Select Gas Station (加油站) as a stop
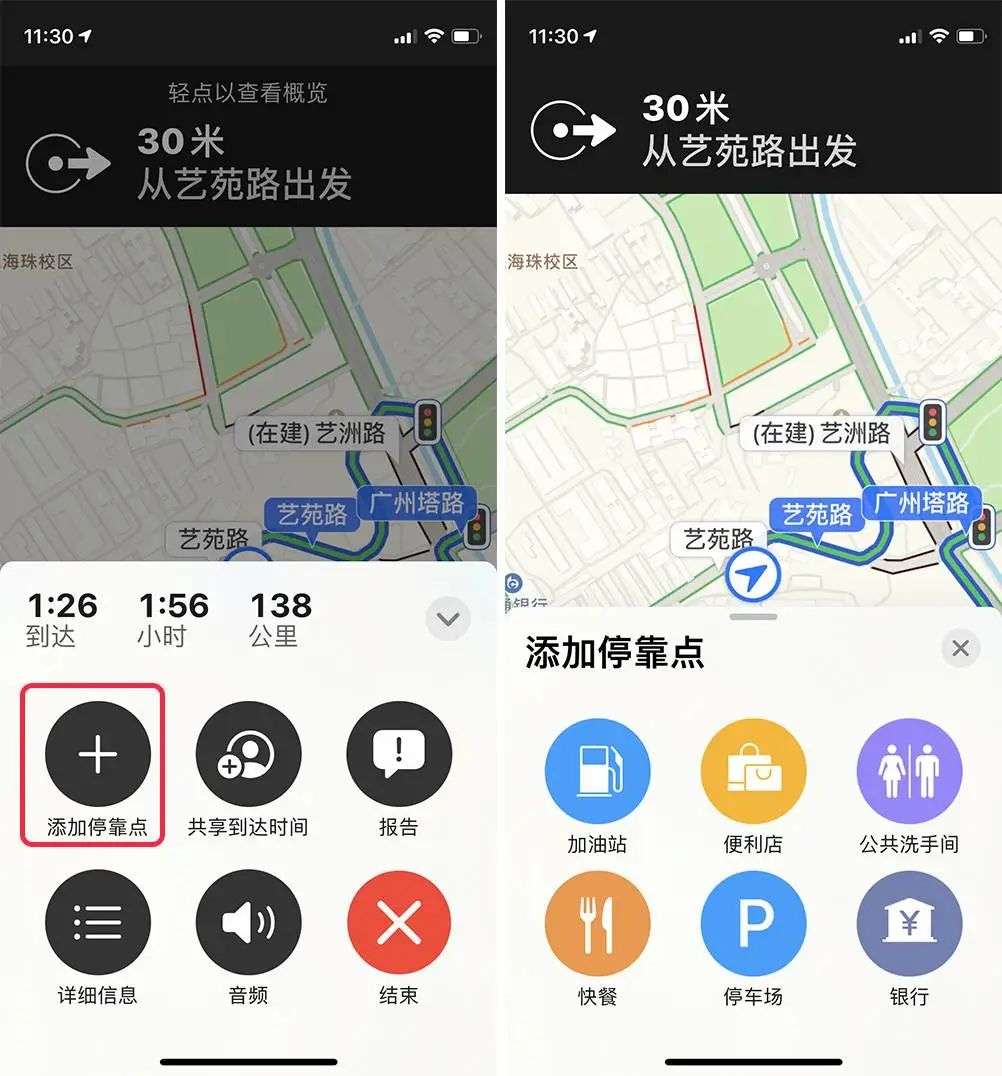1002x1076 pixels. point(597,771)
